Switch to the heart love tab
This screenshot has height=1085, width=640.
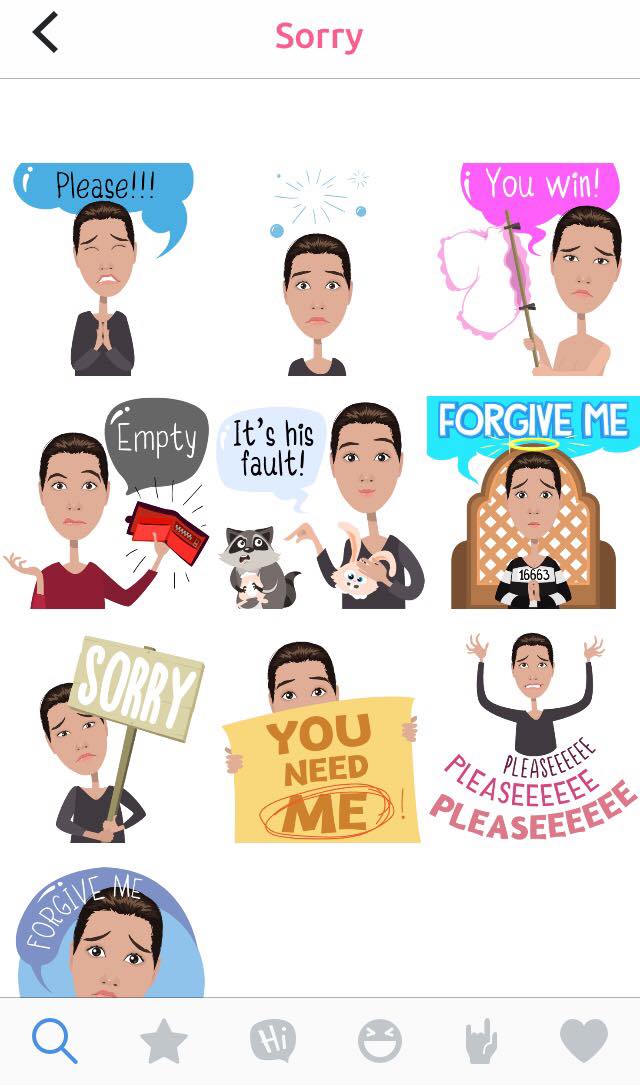coord(584,1042)
